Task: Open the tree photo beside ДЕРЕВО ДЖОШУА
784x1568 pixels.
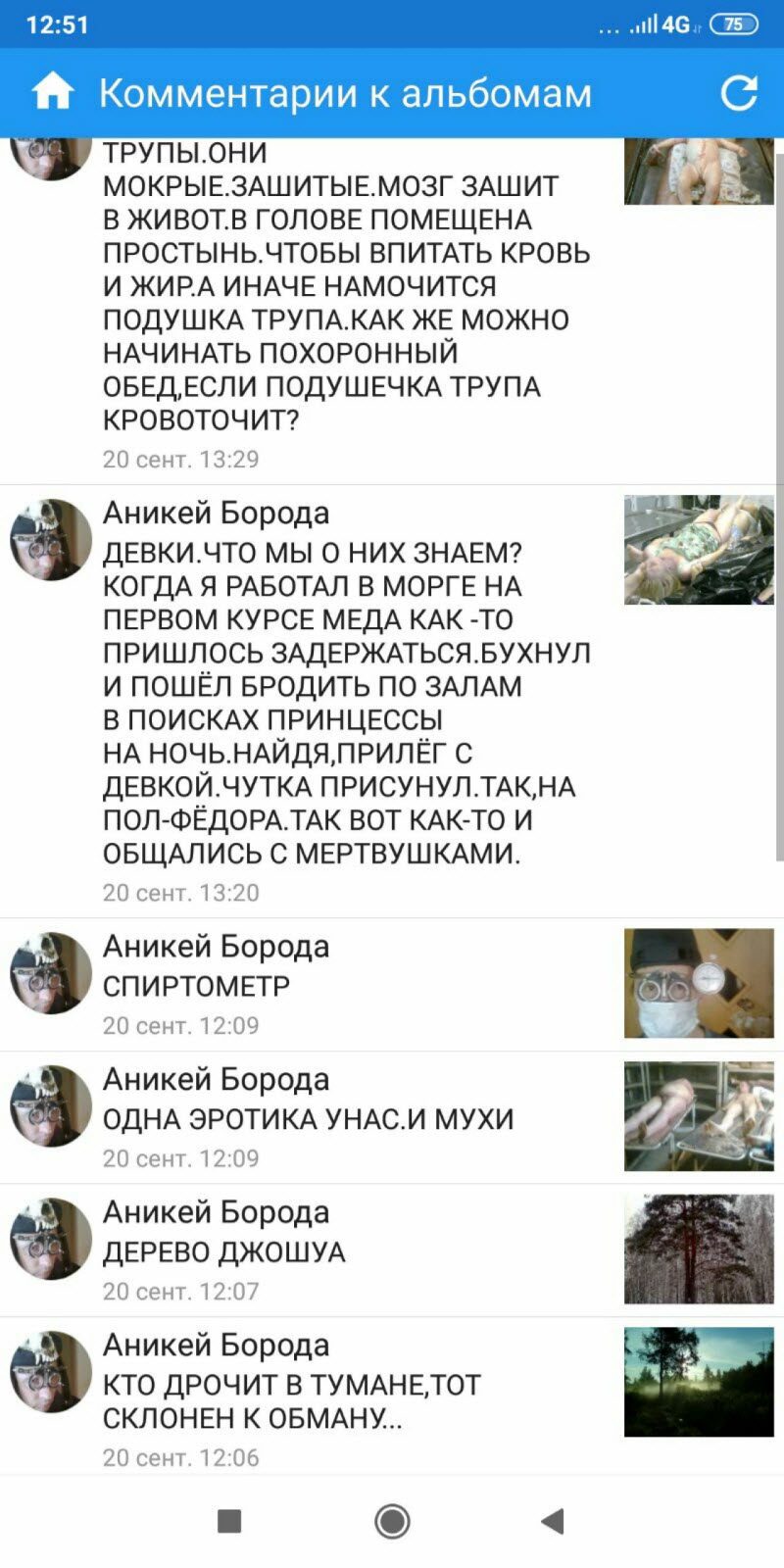Action: (x=698, y=1249)
